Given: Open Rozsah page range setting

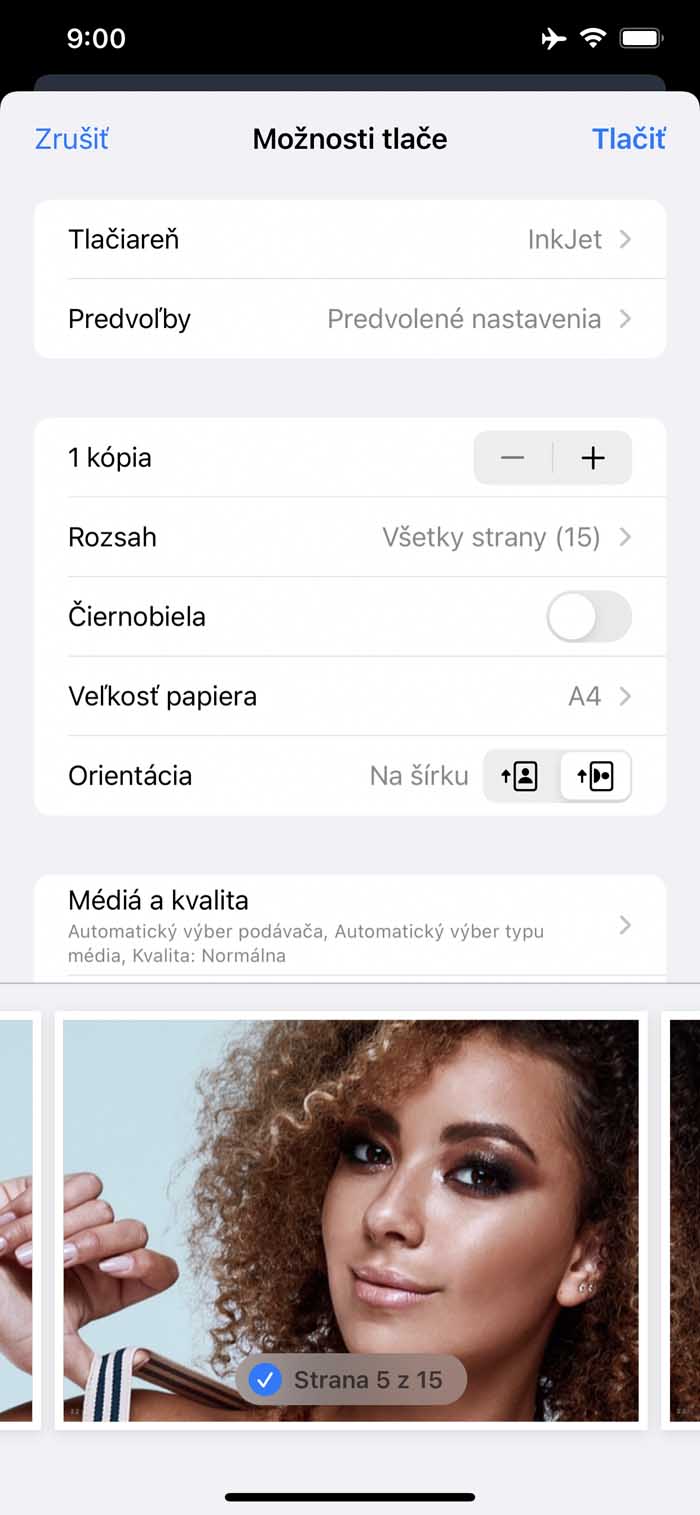Looking at the screenshot, I should coord(350,537).
